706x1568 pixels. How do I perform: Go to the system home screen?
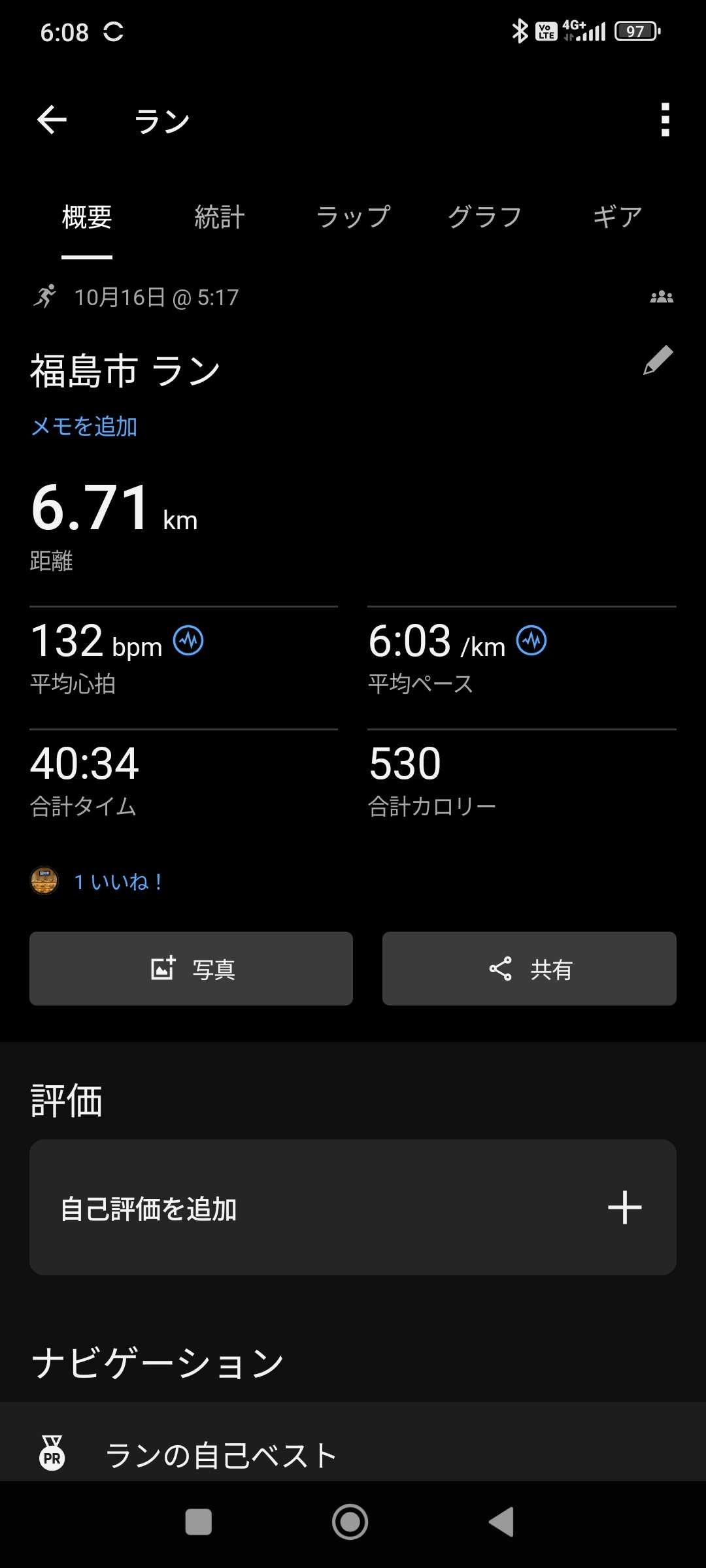pyautogui.click(x=350, y=1522)
